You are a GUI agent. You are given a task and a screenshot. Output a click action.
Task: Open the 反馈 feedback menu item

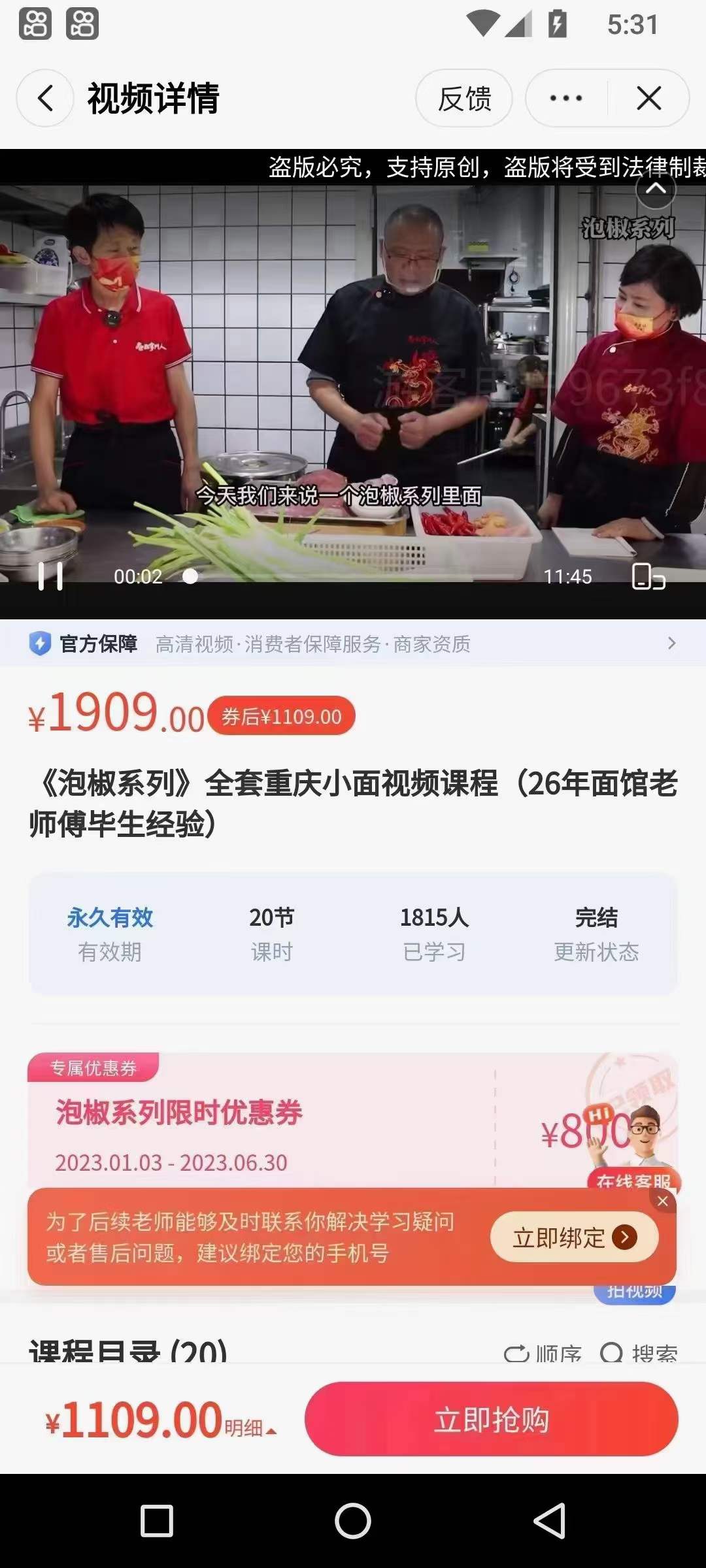point(464,98)
